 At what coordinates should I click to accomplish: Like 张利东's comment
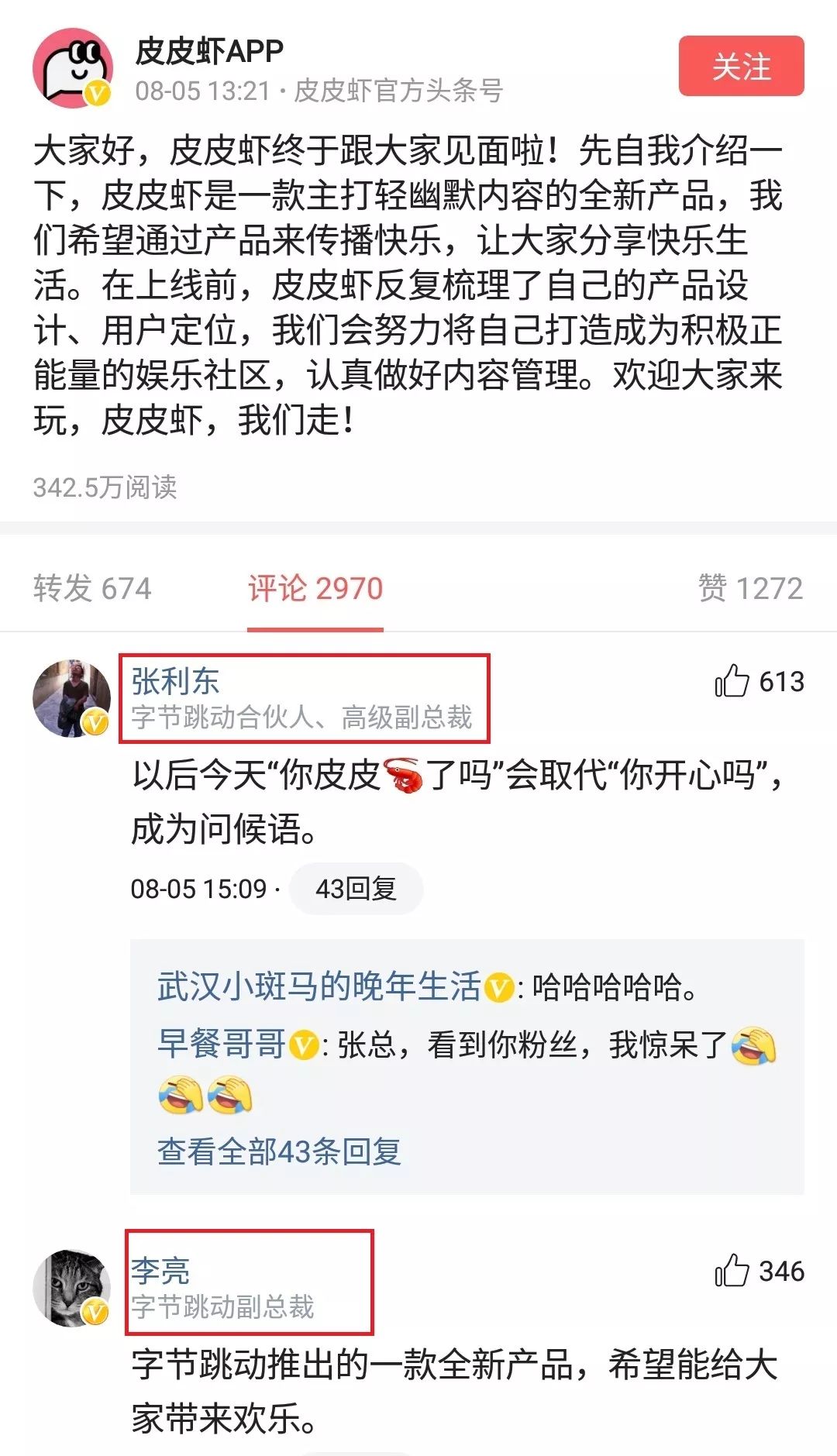[733, 681]
